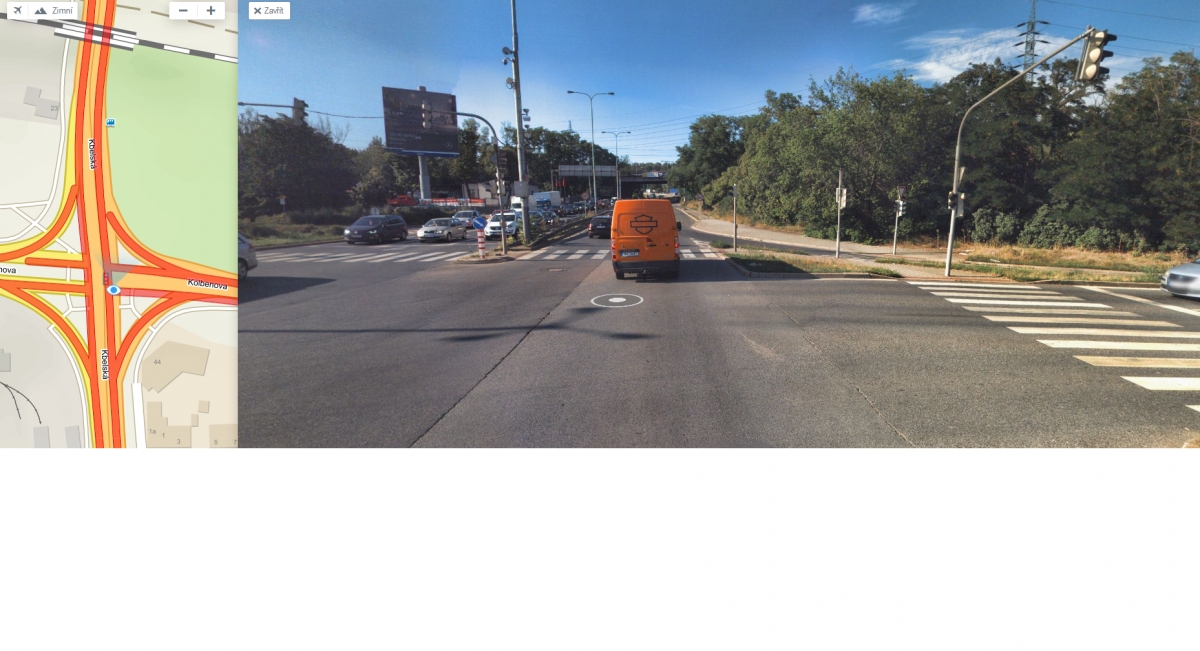Zoom out the map with minus

tap(183, 10)
